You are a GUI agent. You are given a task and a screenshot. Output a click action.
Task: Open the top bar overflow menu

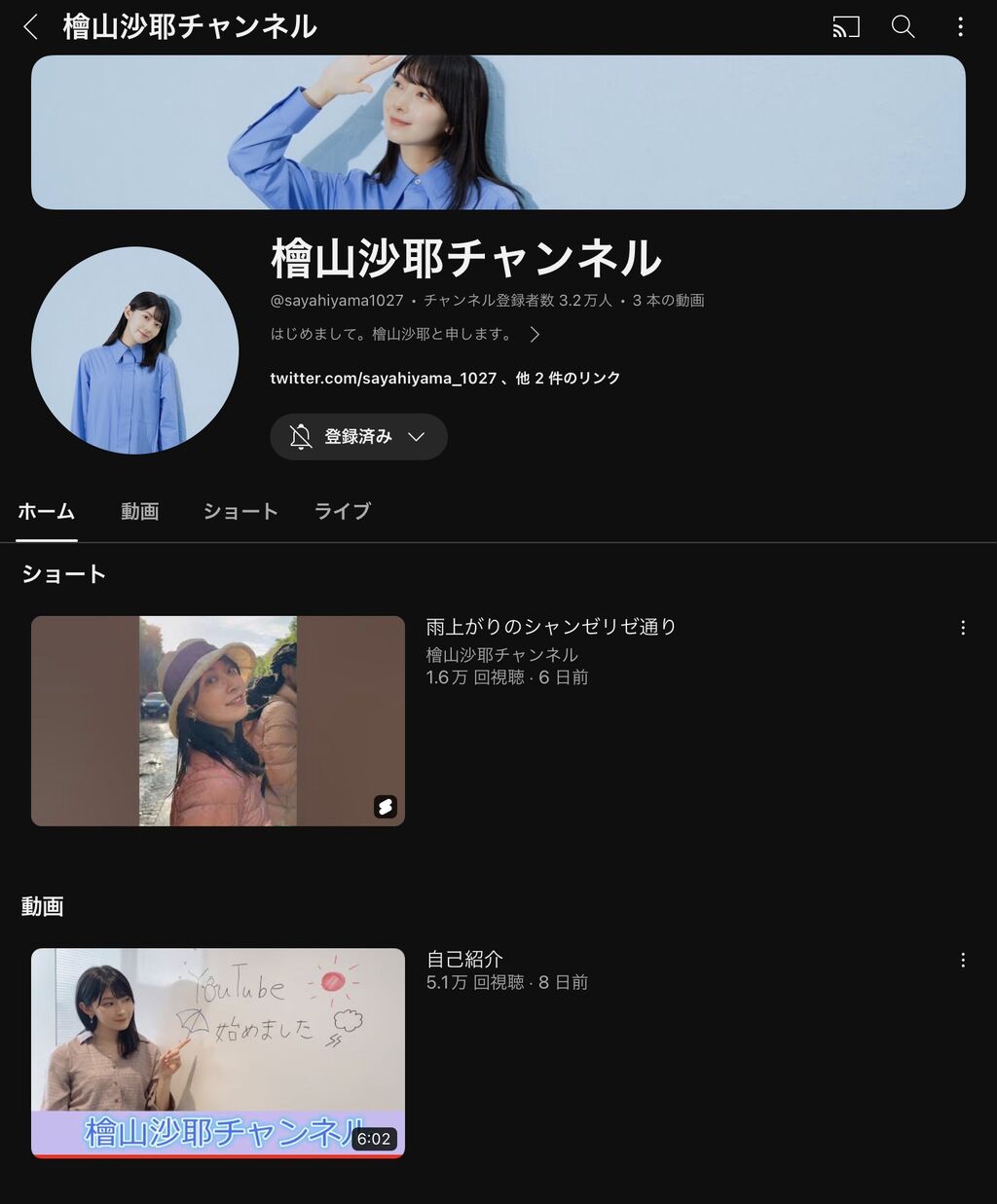pos(960,27)
